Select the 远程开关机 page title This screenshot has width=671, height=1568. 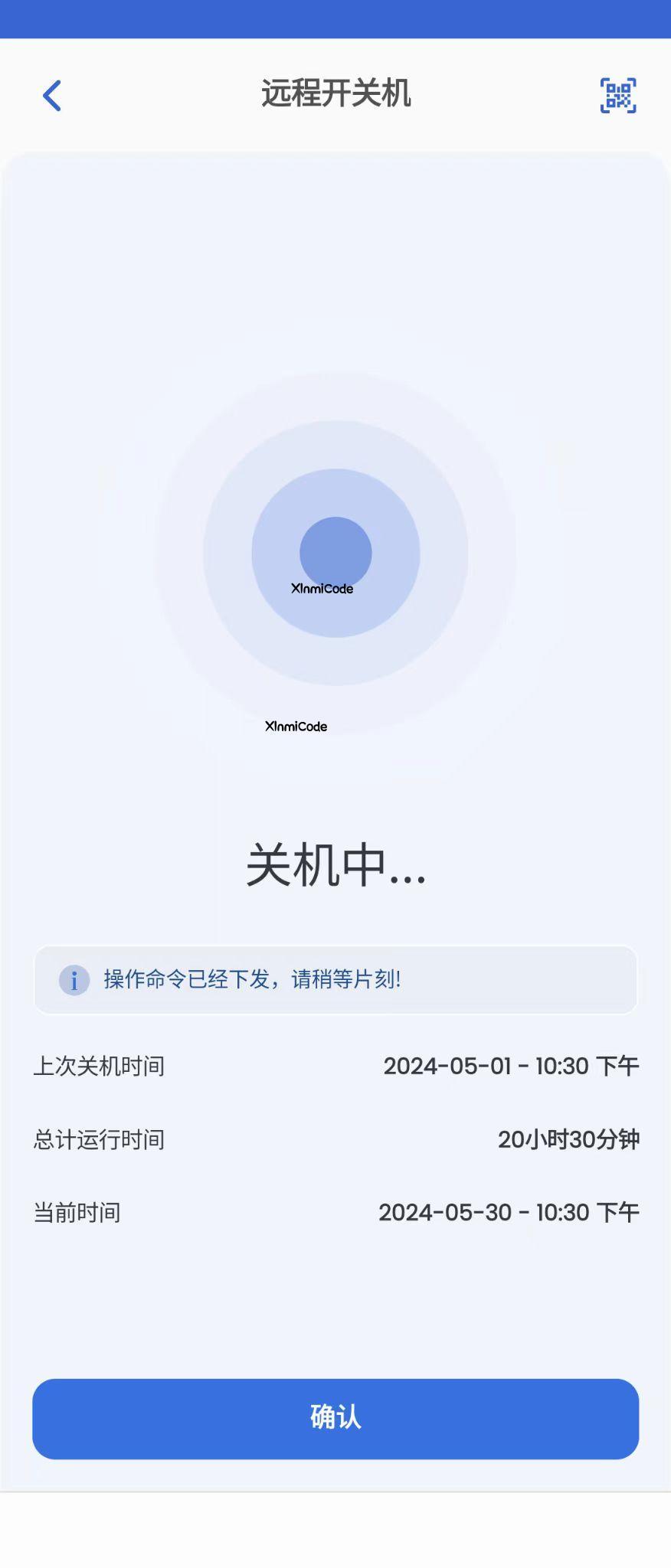(335, 93)
